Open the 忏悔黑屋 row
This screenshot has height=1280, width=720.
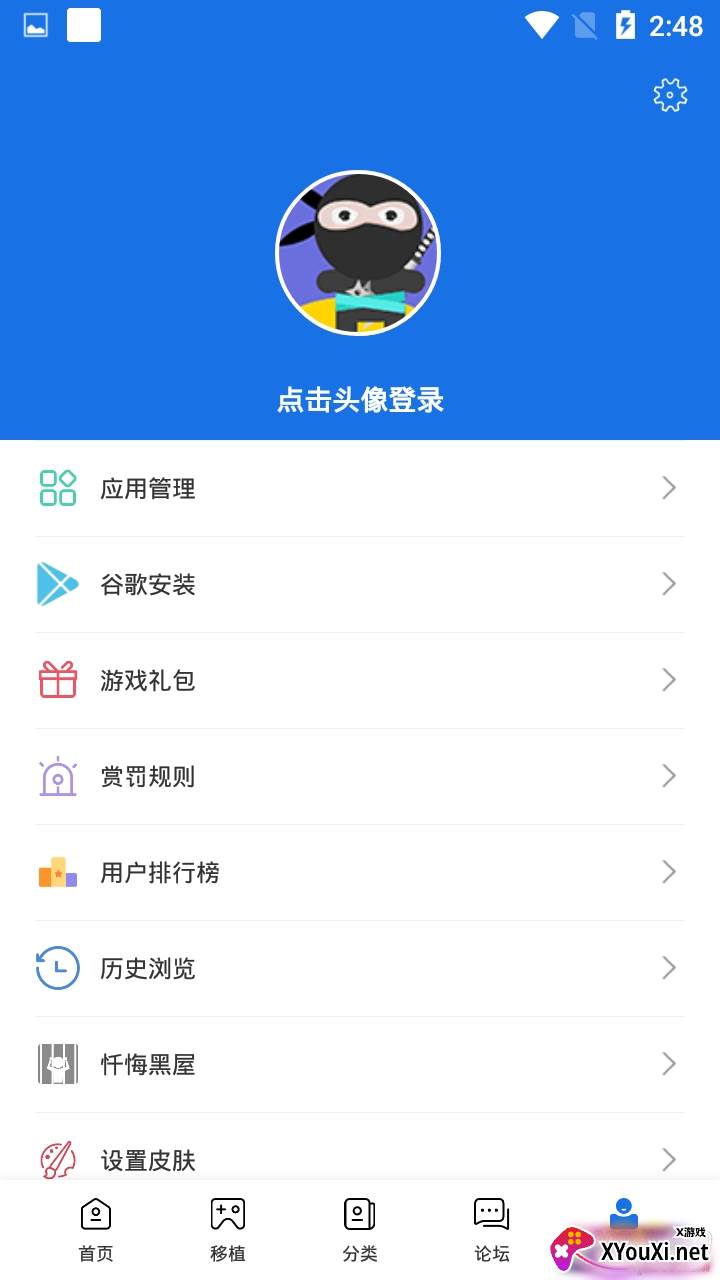point(360,1064)
